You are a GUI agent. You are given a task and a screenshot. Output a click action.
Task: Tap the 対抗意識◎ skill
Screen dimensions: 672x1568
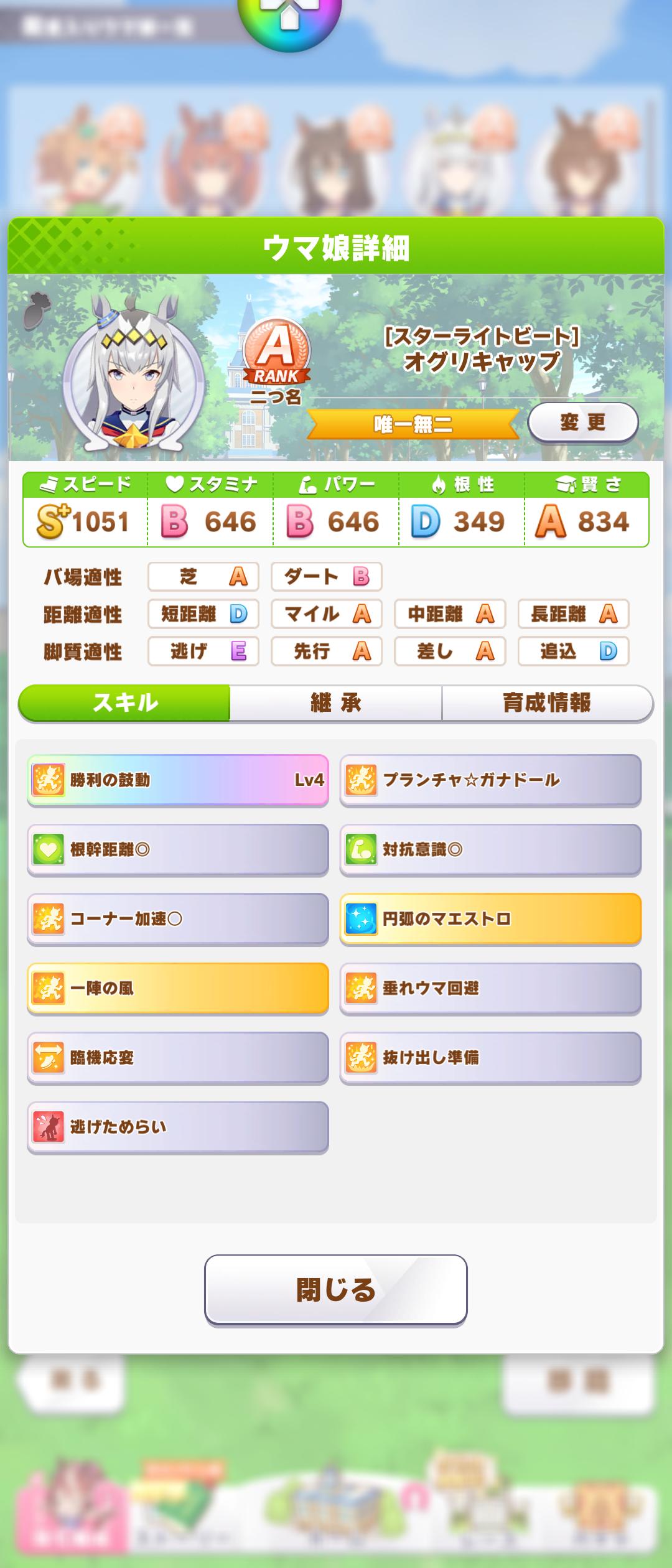click(x=490, y=850)
